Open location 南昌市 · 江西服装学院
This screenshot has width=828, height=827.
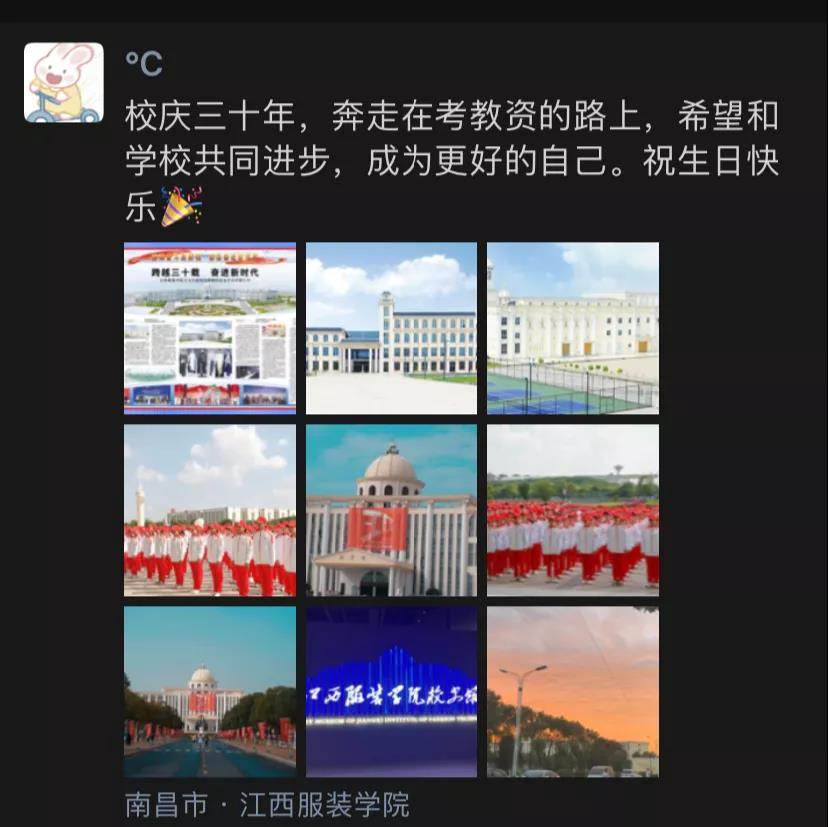tap(267, 805)
